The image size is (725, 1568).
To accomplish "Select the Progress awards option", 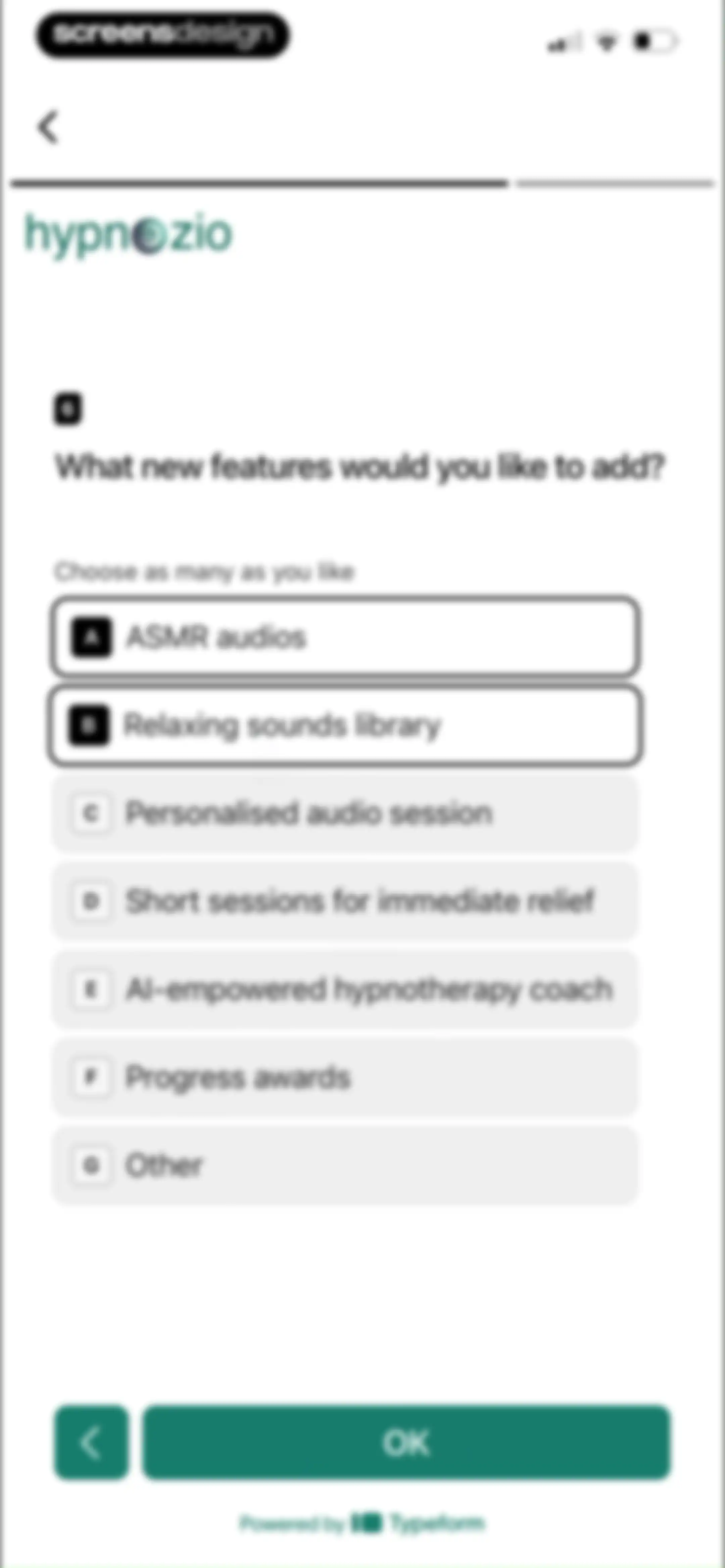I will tap(345, 1077).
